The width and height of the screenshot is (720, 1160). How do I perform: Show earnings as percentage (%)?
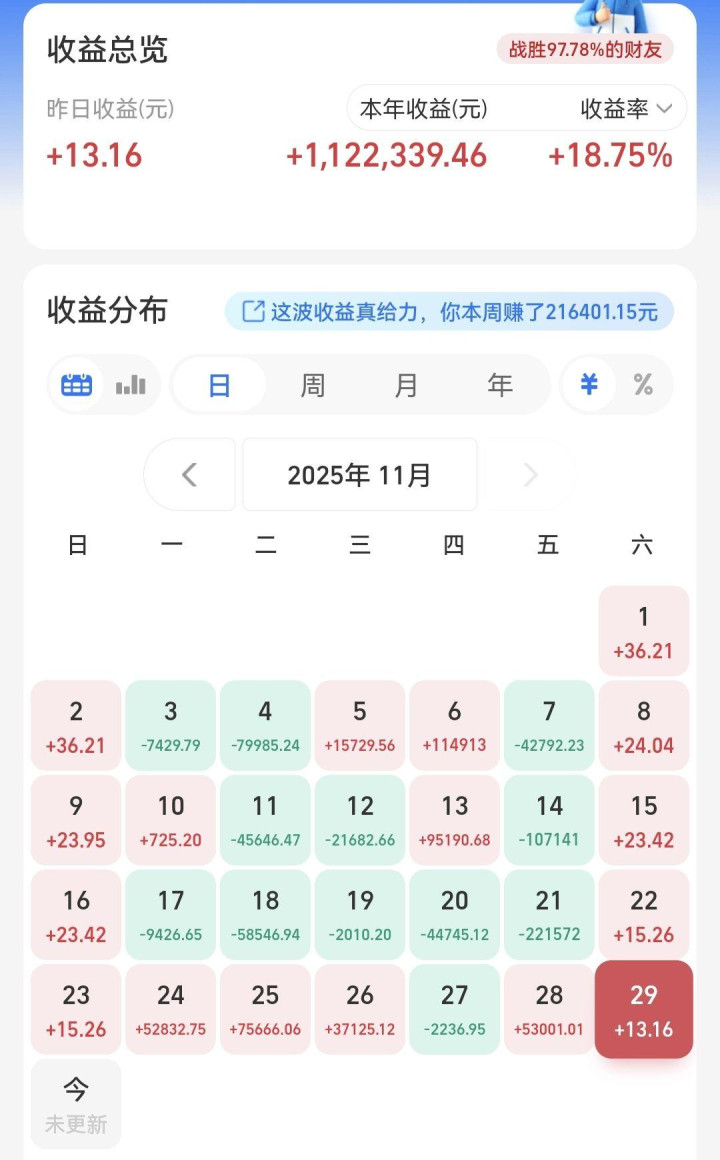click(643, 385)
